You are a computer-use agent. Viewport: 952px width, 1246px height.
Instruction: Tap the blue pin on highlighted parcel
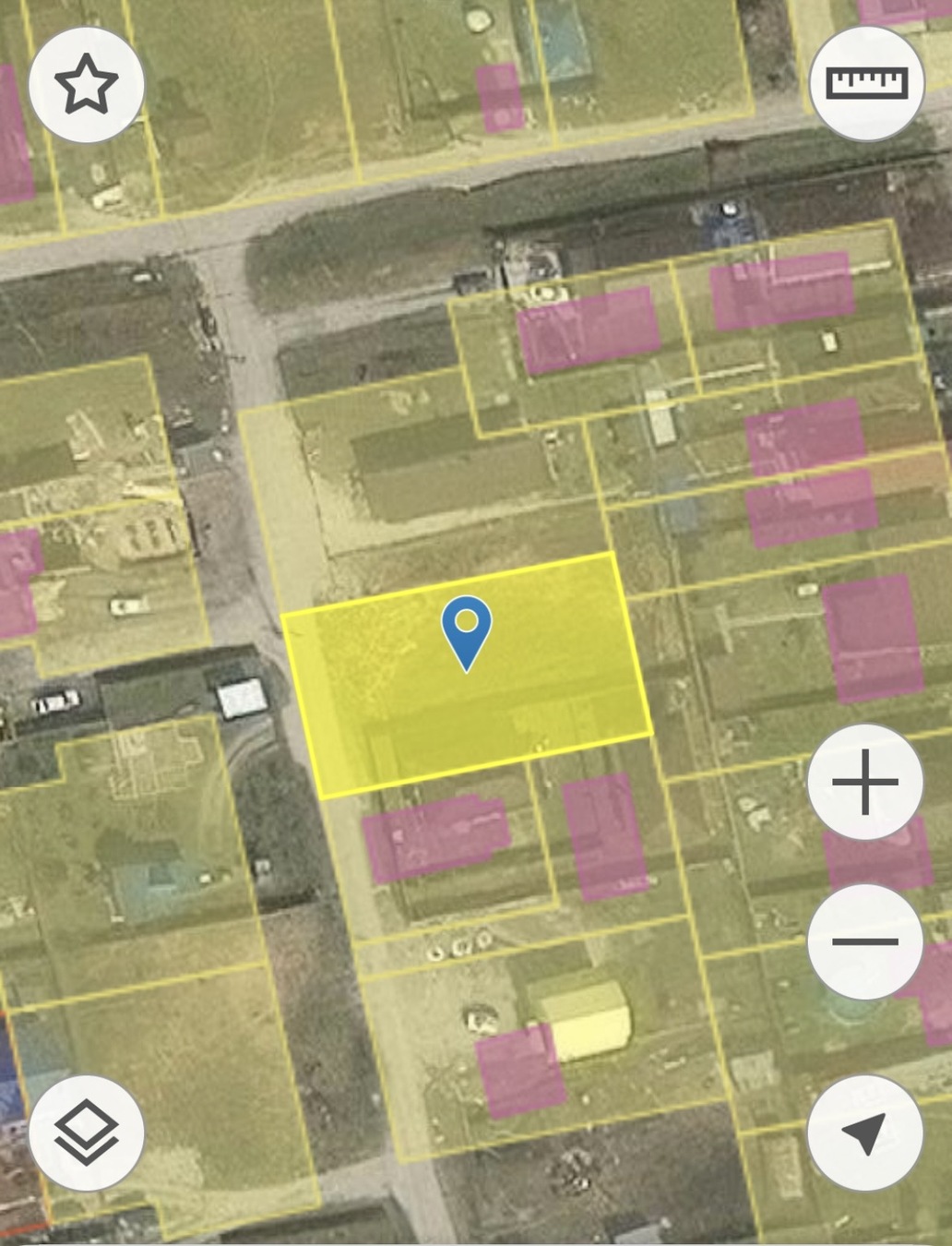coord(467,629)
